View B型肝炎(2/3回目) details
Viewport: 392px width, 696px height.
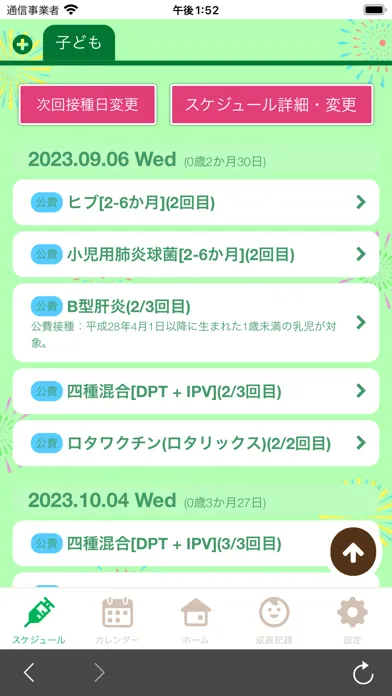click(x=196, y=323)
